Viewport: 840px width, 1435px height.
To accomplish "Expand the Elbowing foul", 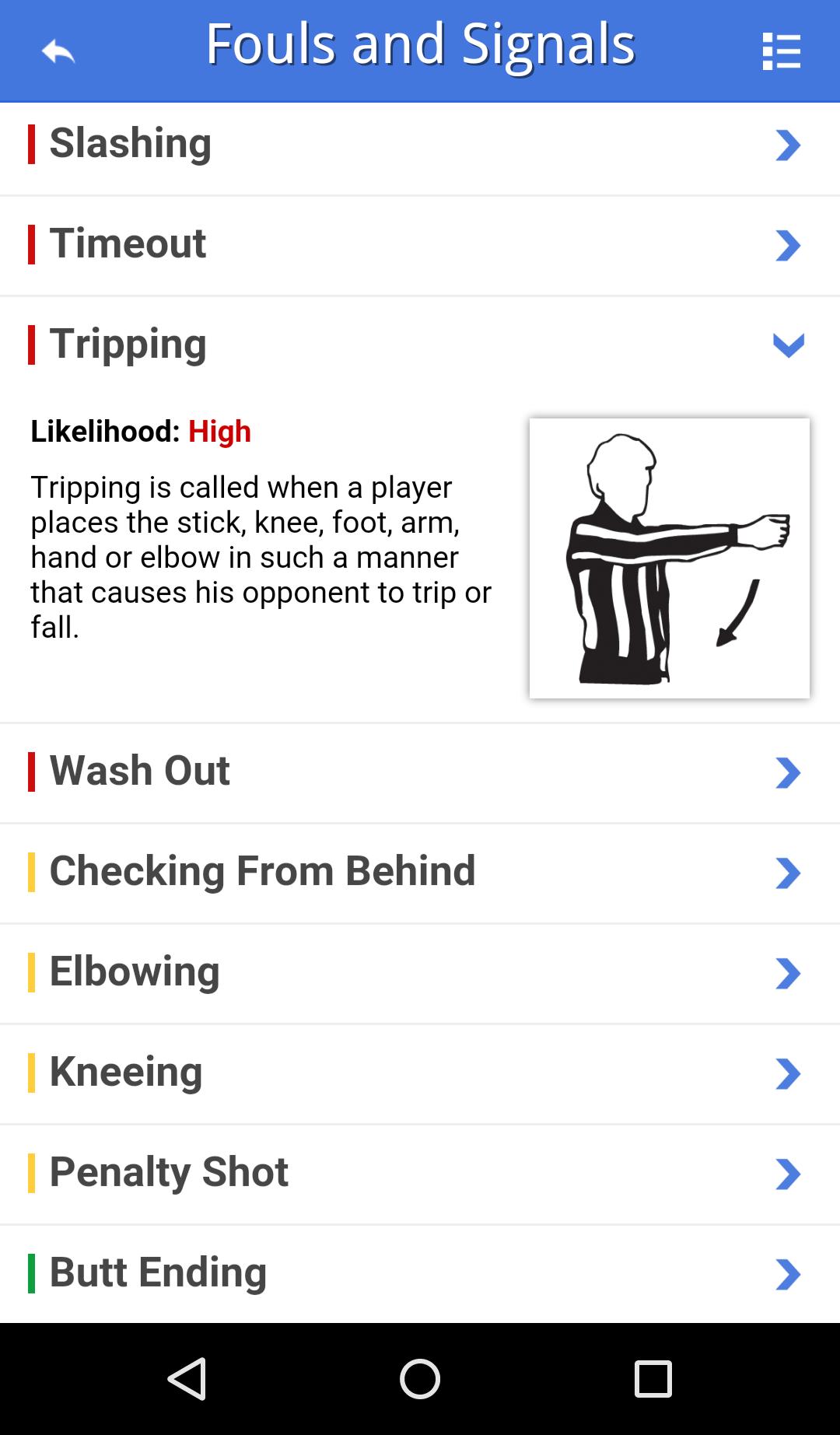I will tap(420, 973).
